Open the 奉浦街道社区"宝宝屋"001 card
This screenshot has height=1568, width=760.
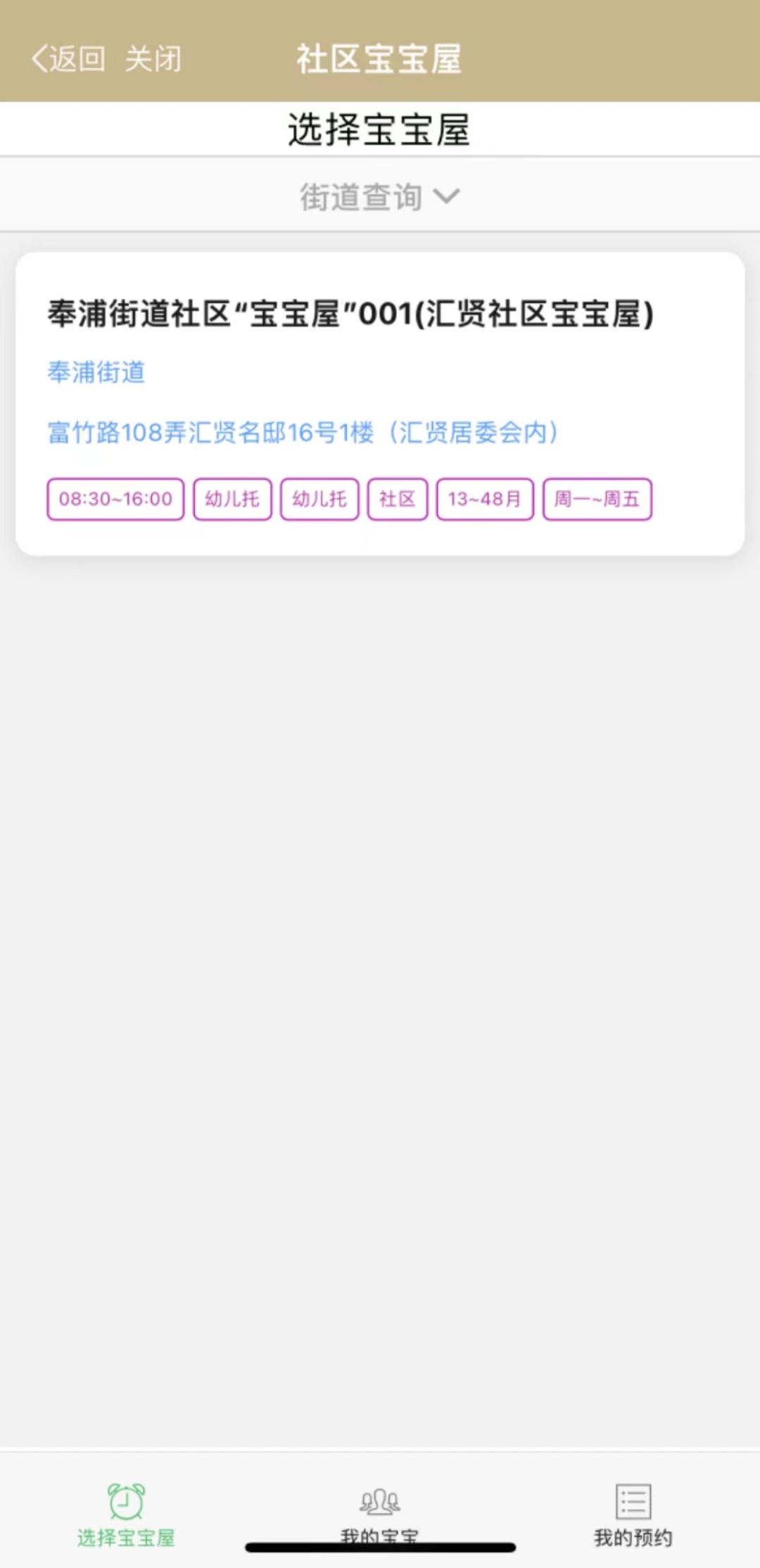[379, 403]
